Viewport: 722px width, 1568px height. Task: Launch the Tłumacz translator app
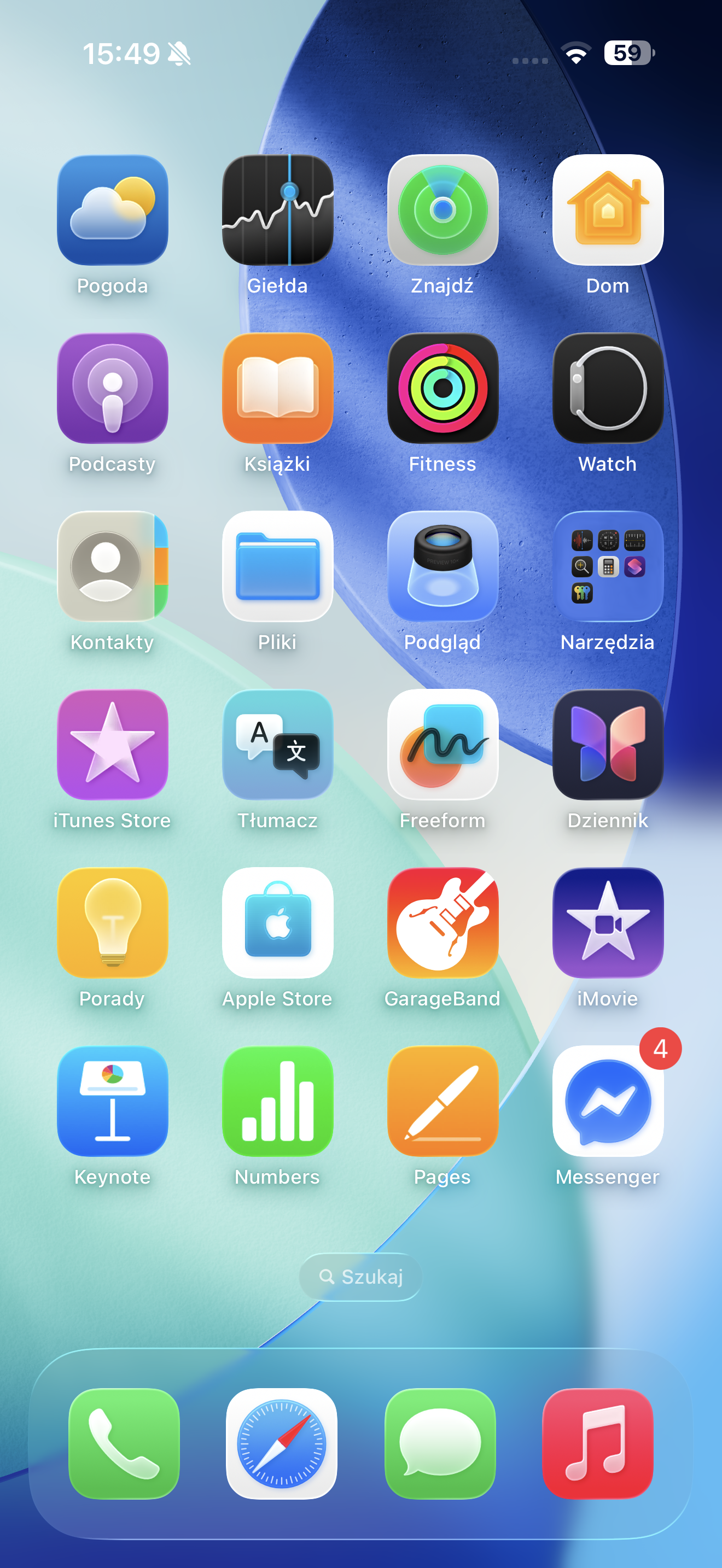click(x=278, y=745)
